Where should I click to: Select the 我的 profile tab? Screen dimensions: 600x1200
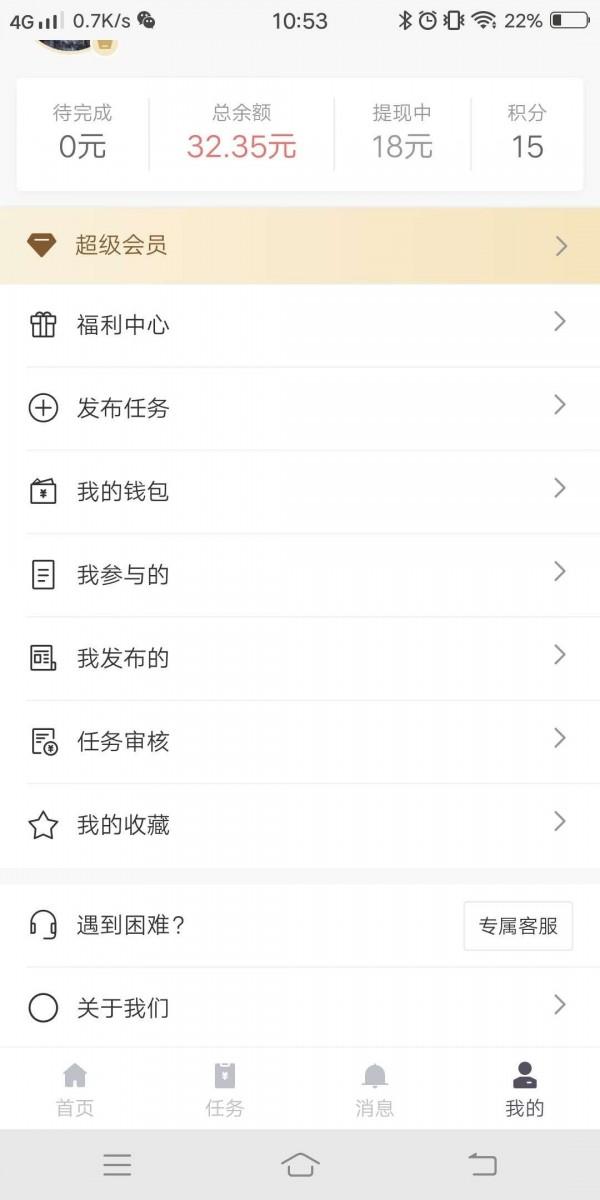click(x=524, y=1089)
